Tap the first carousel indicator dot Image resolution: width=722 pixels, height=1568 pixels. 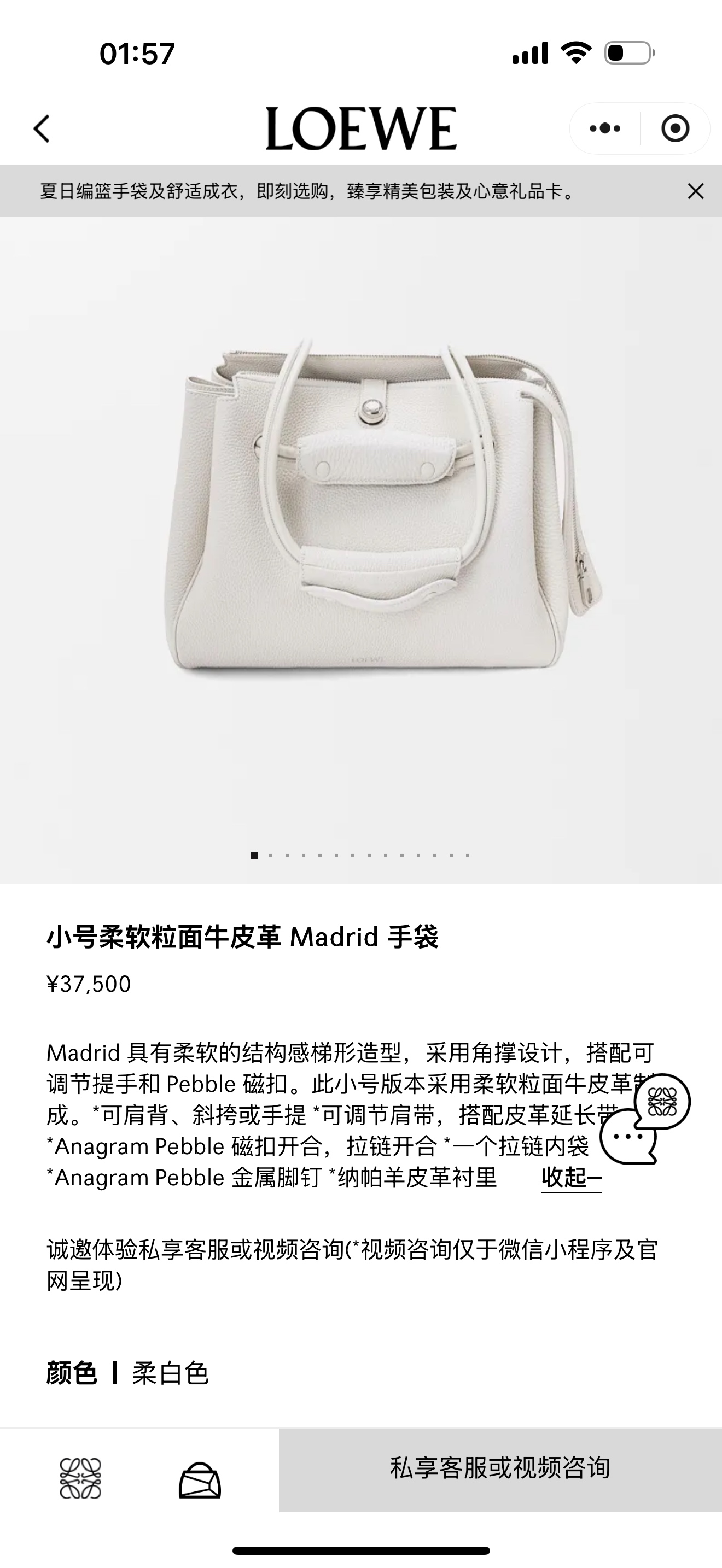tap(253, 855)
